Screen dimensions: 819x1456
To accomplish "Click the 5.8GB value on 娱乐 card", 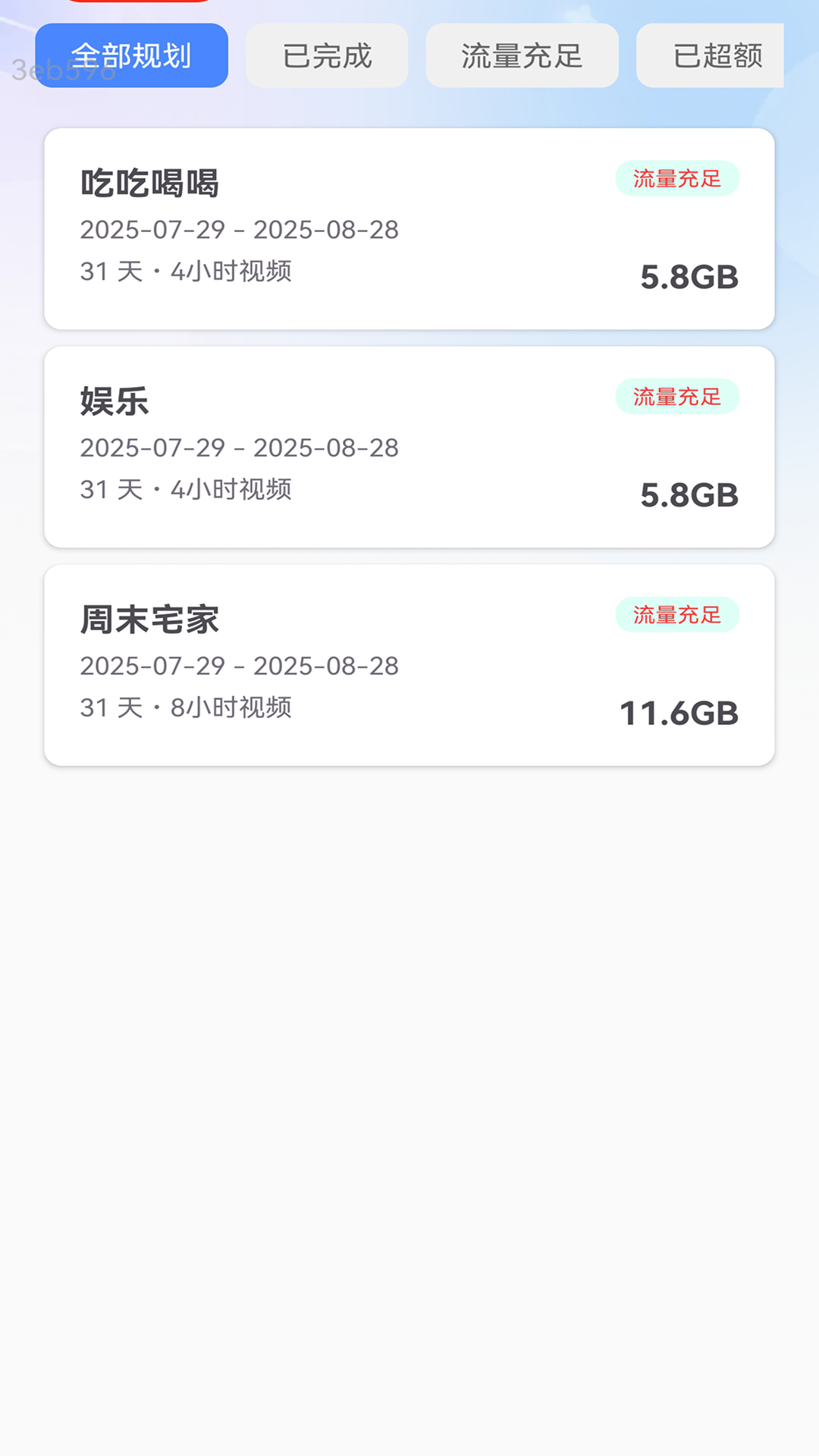I will (x=689, y=494).
